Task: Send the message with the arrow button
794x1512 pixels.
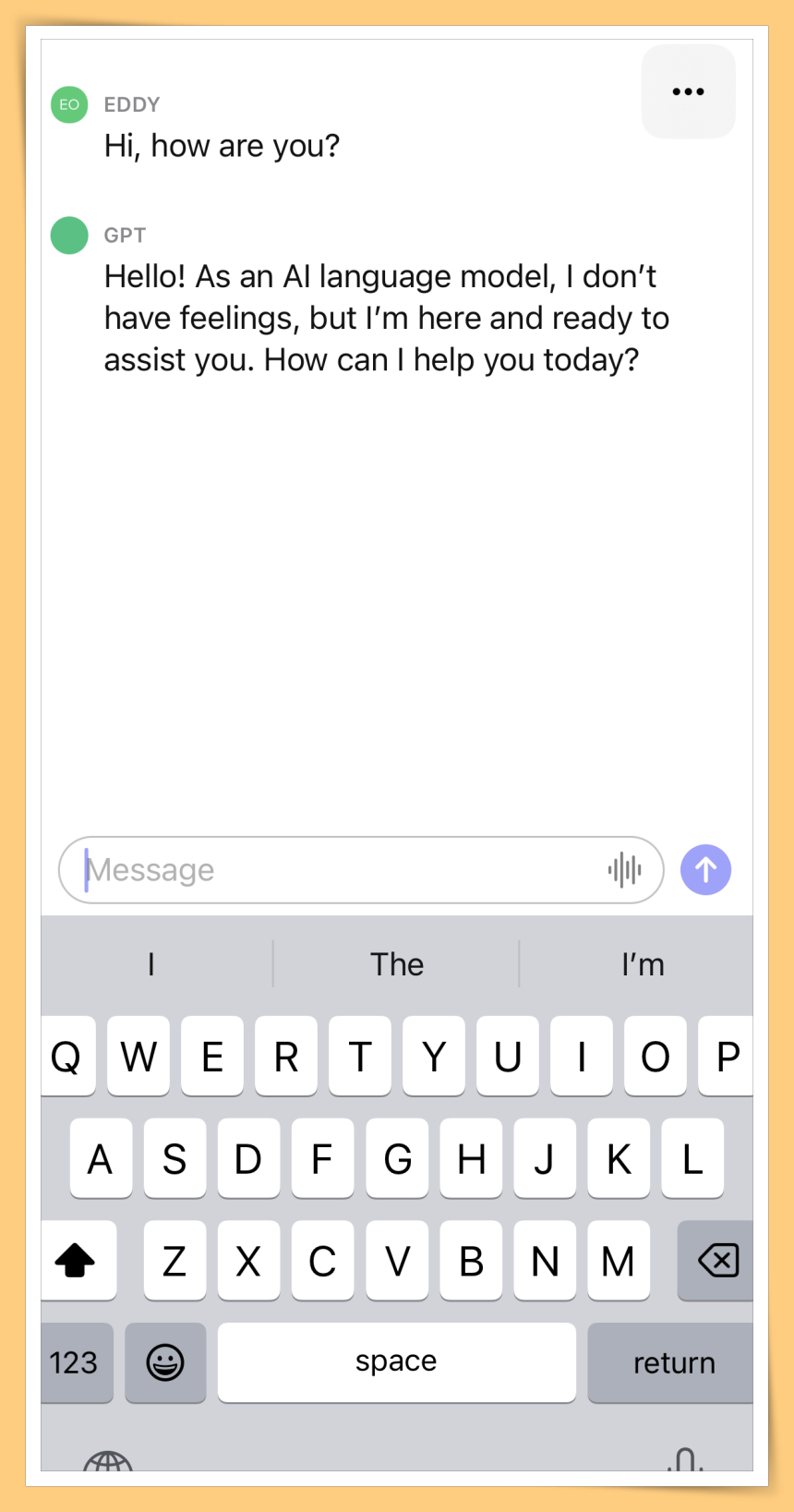Action: tap(705, 870)
